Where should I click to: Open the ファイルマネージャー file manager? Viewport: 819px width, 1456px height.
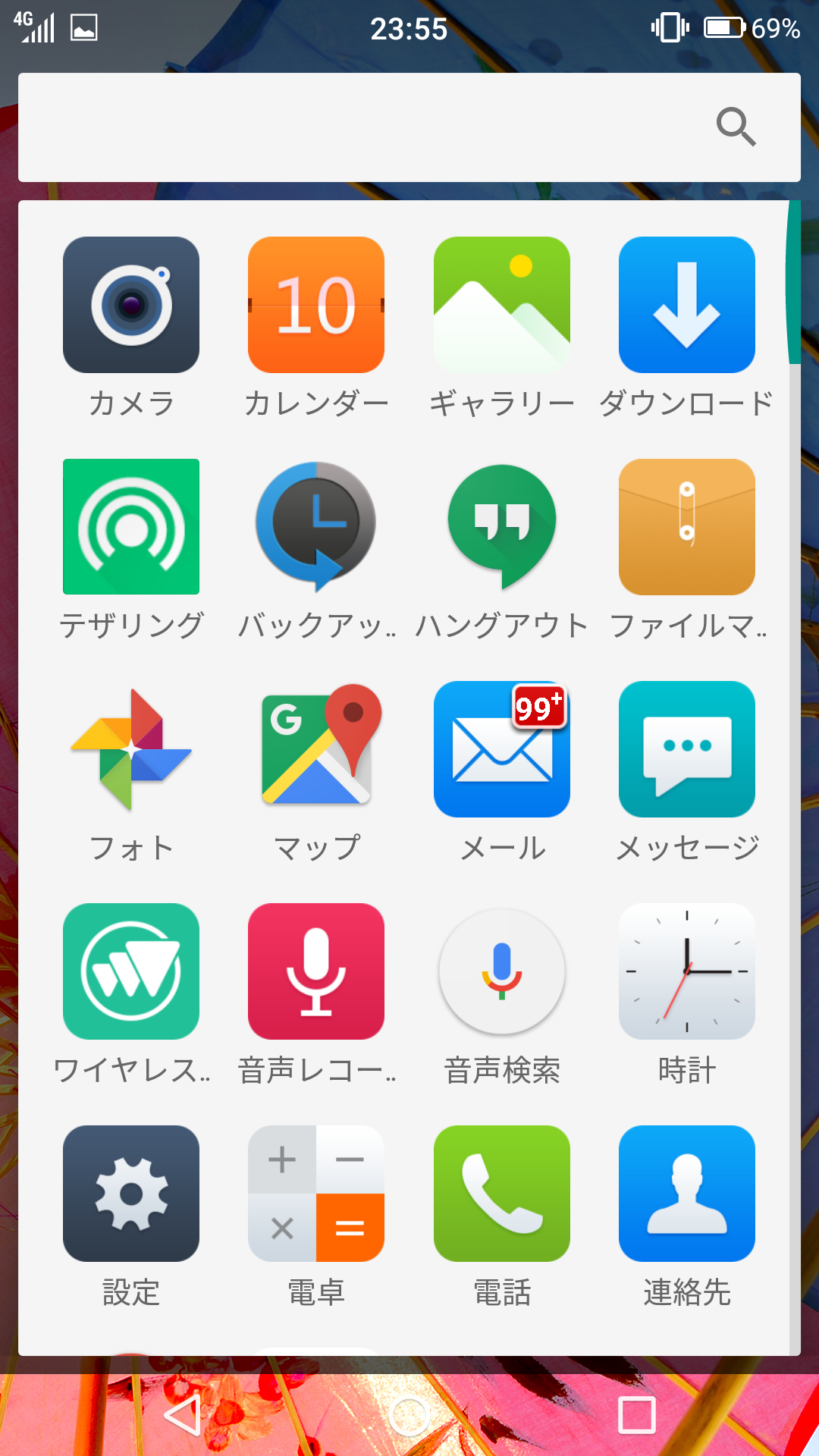pos(687,527)
